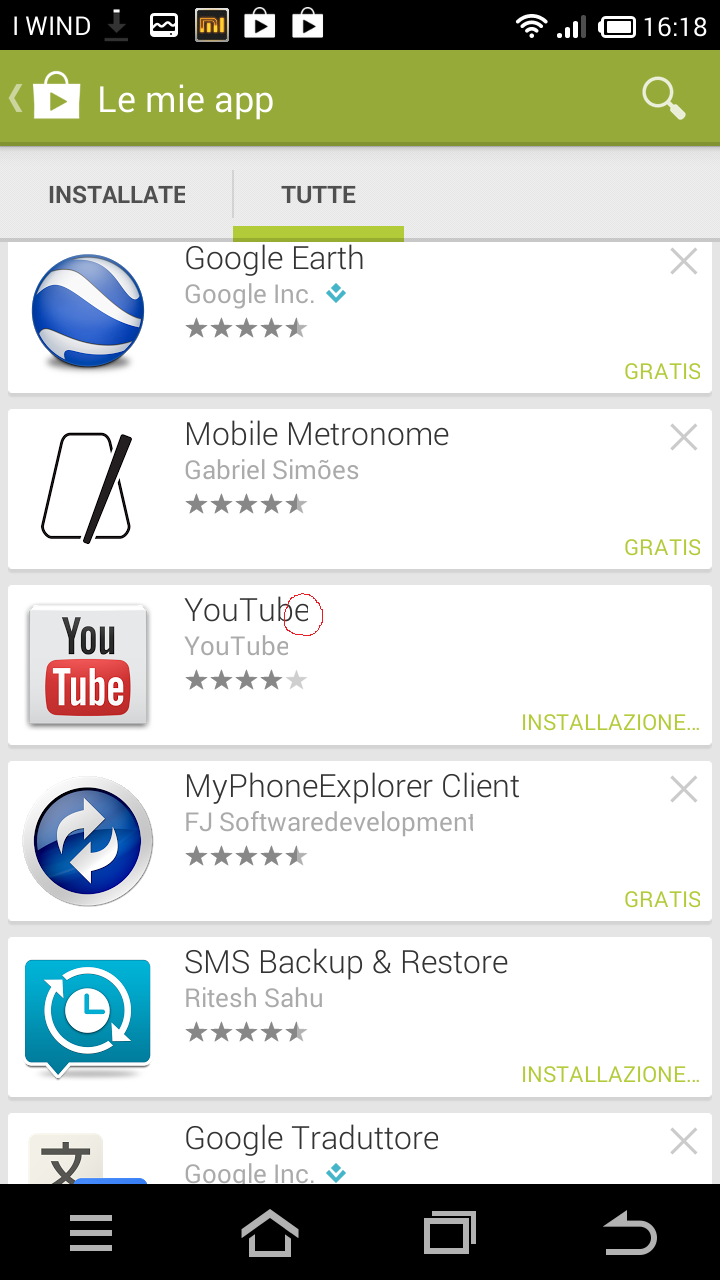The height and width of the screenshot is (1280, 720).
Task: Select the Tutte tab
Action: 319,195
